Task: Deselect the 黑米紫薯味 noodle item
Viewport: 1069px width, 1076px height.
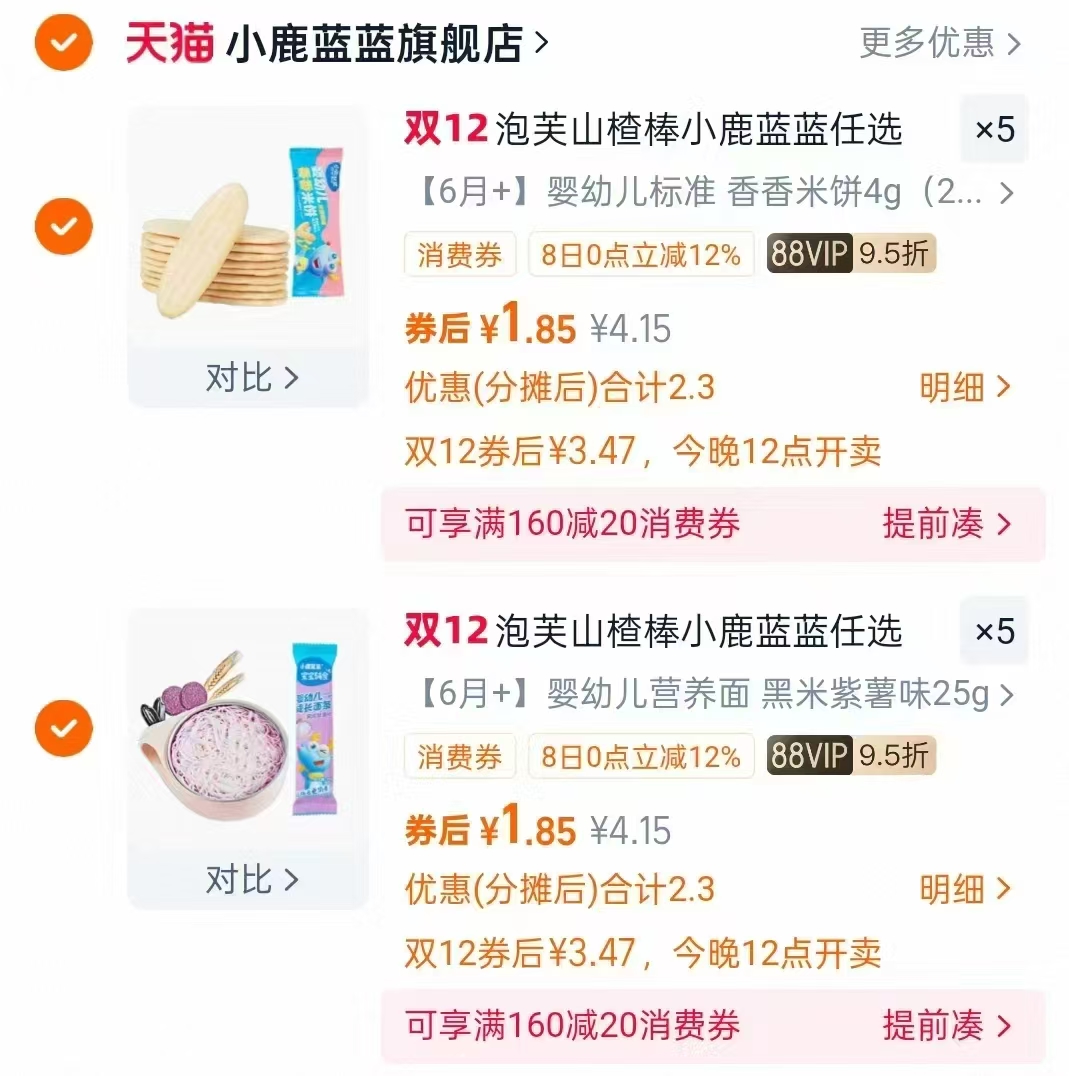Action: 62,728
